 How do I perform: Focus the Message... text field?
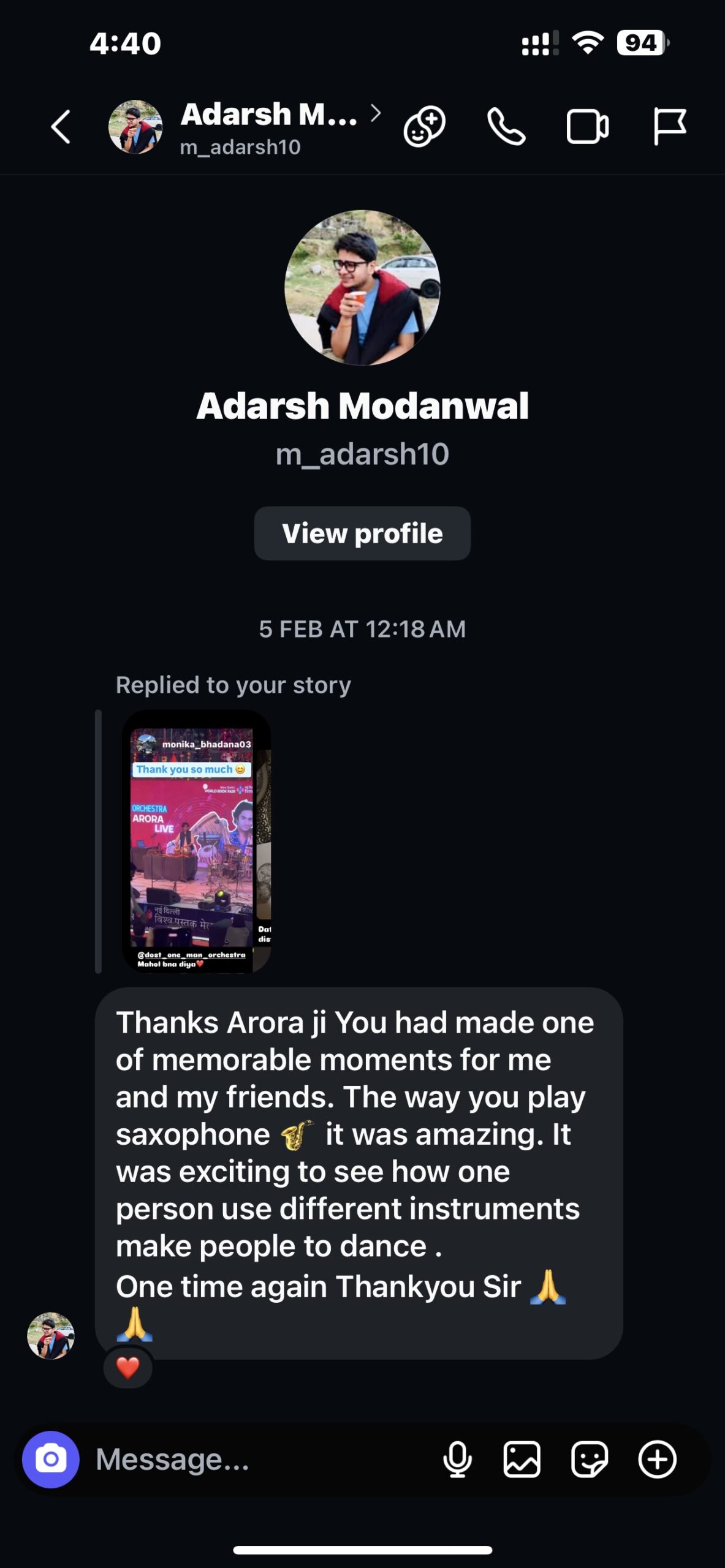tap(257, 1460)
